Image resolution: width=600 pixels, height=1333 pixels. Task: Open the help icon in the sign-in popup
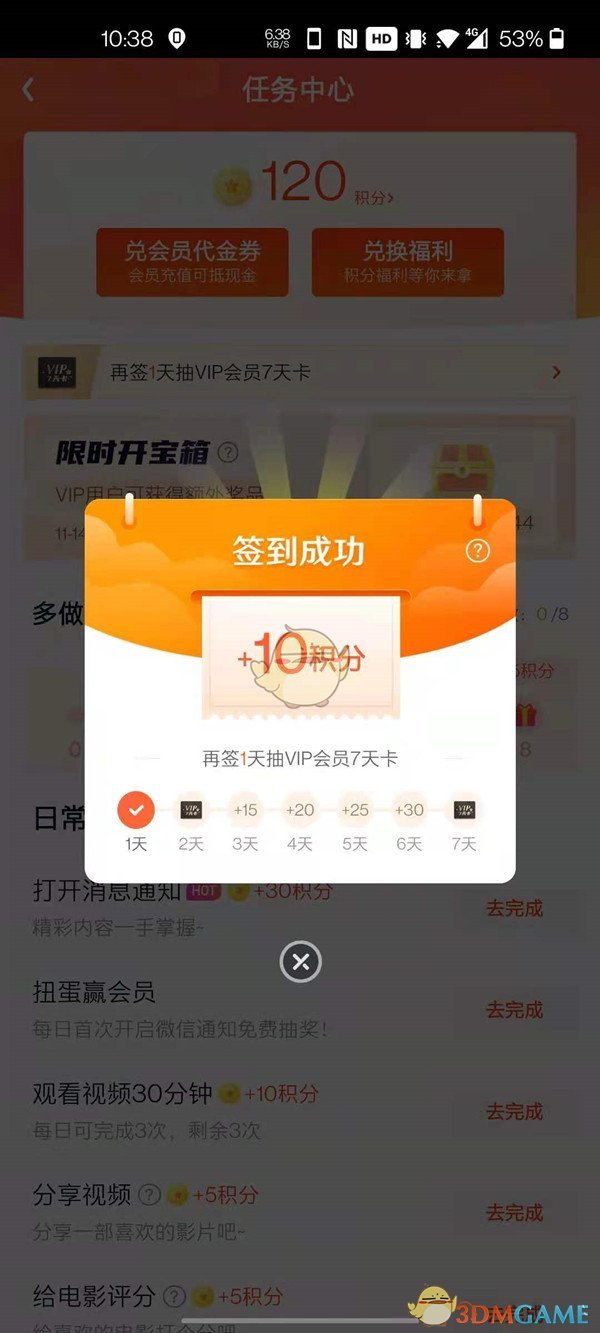478,551
